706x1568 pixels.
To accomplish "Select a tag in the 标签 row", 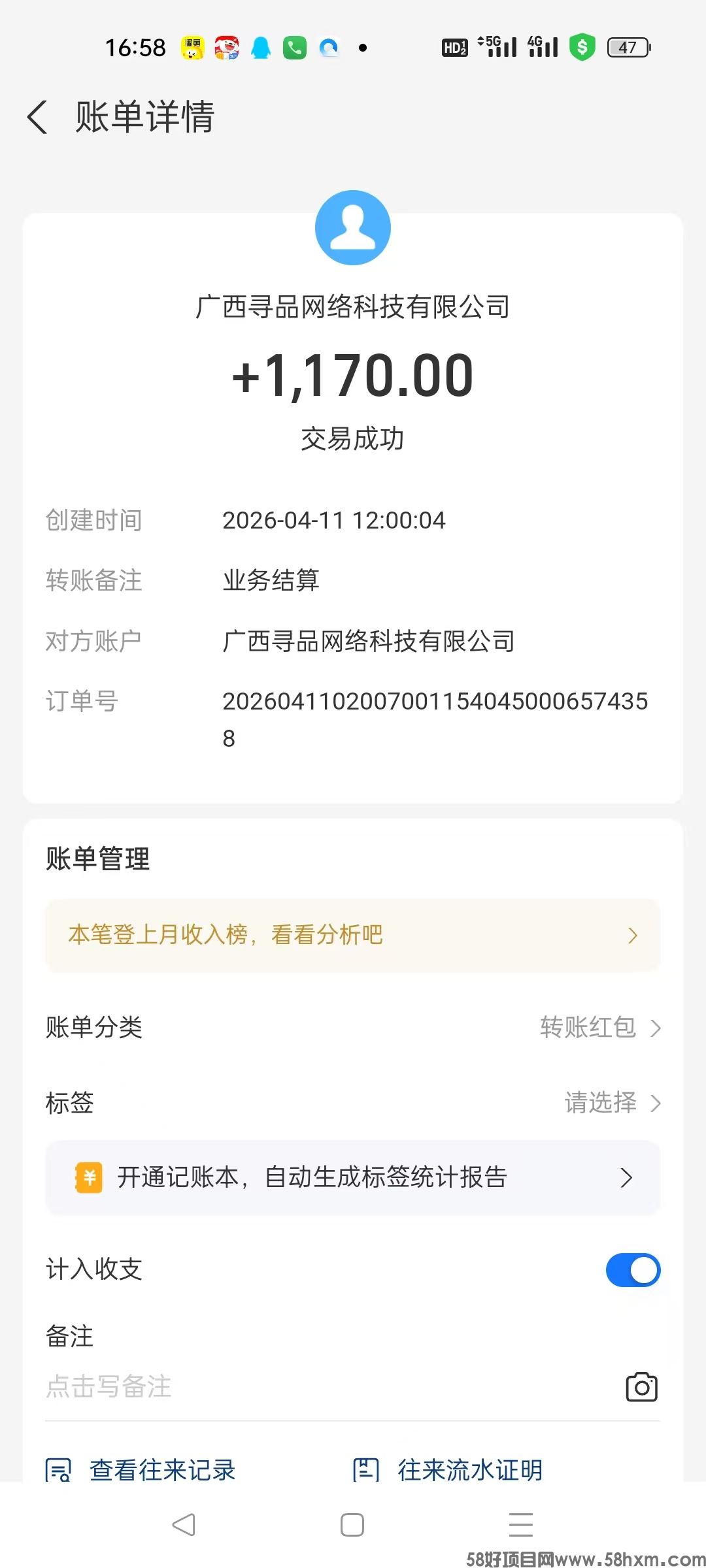I will click(x=612, y=1103).
